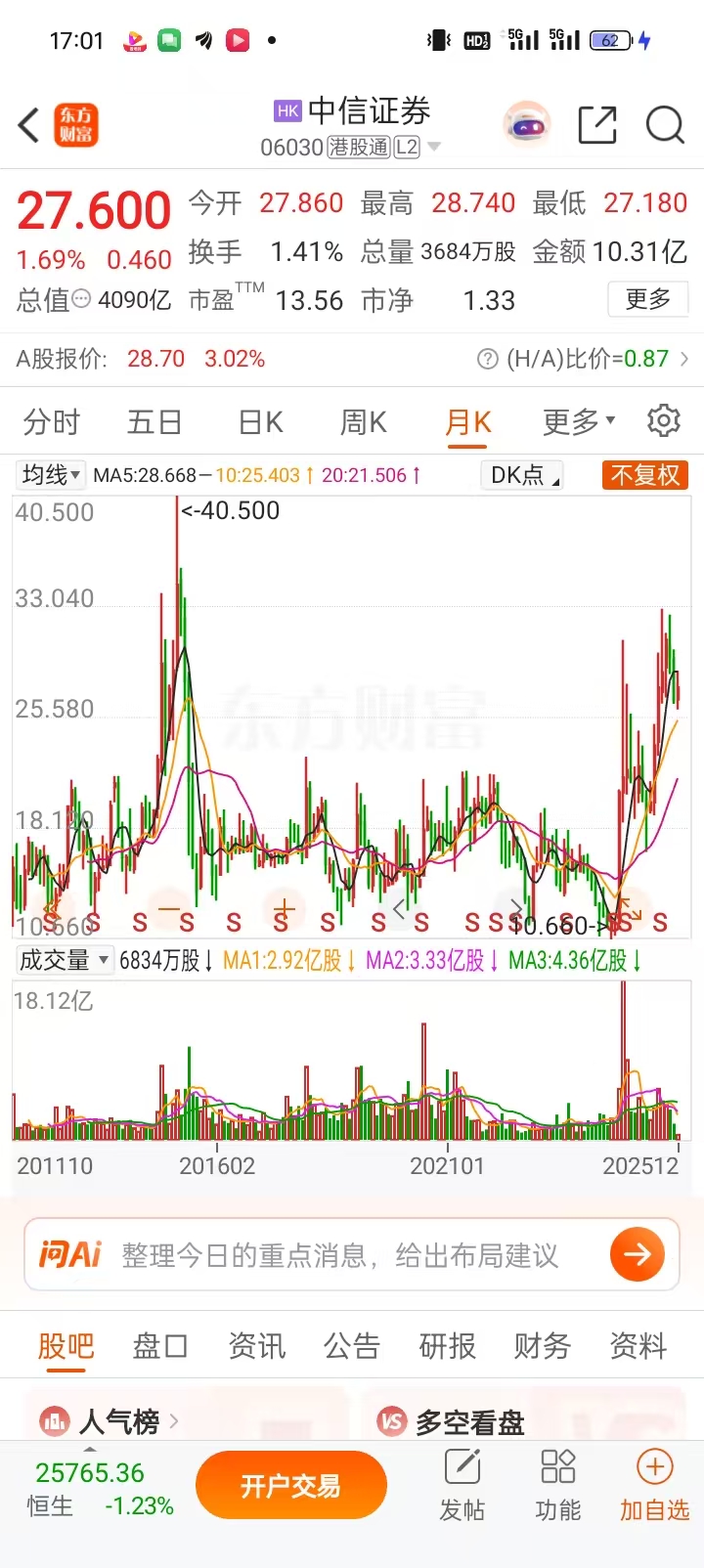This screenshot has height=1568, width=704.
Task: Expand the 更多 chart period dropdown
Action: [578, 422]
